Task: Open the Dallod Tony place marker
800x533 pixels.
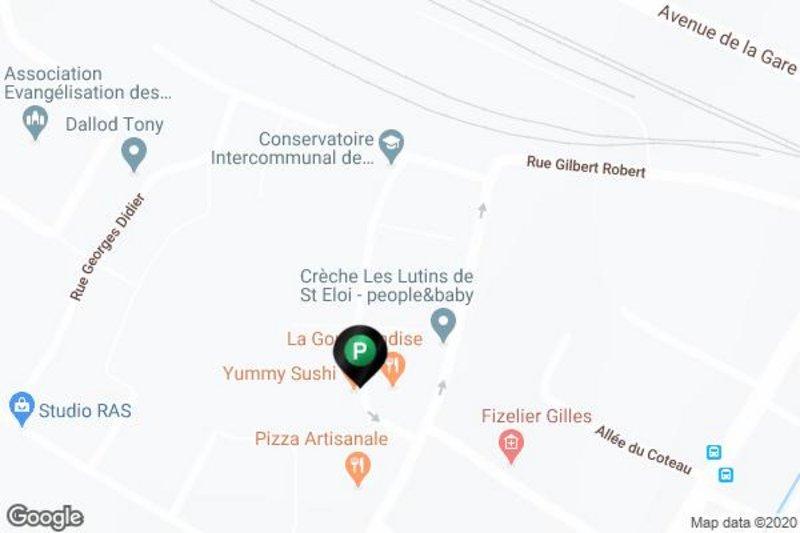Action: [x=133, y=153]
